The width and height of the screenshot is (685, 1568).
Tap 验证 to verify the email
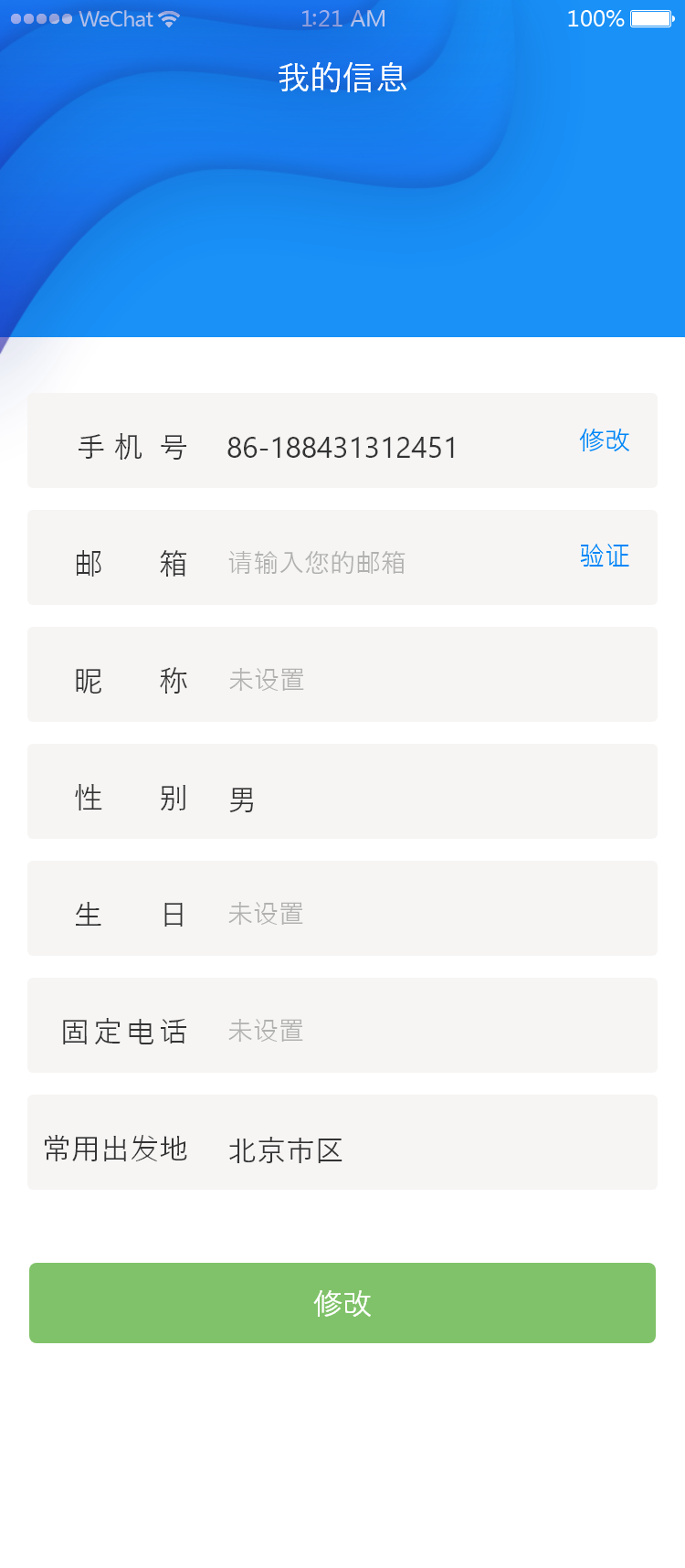(x=604, y=556)
